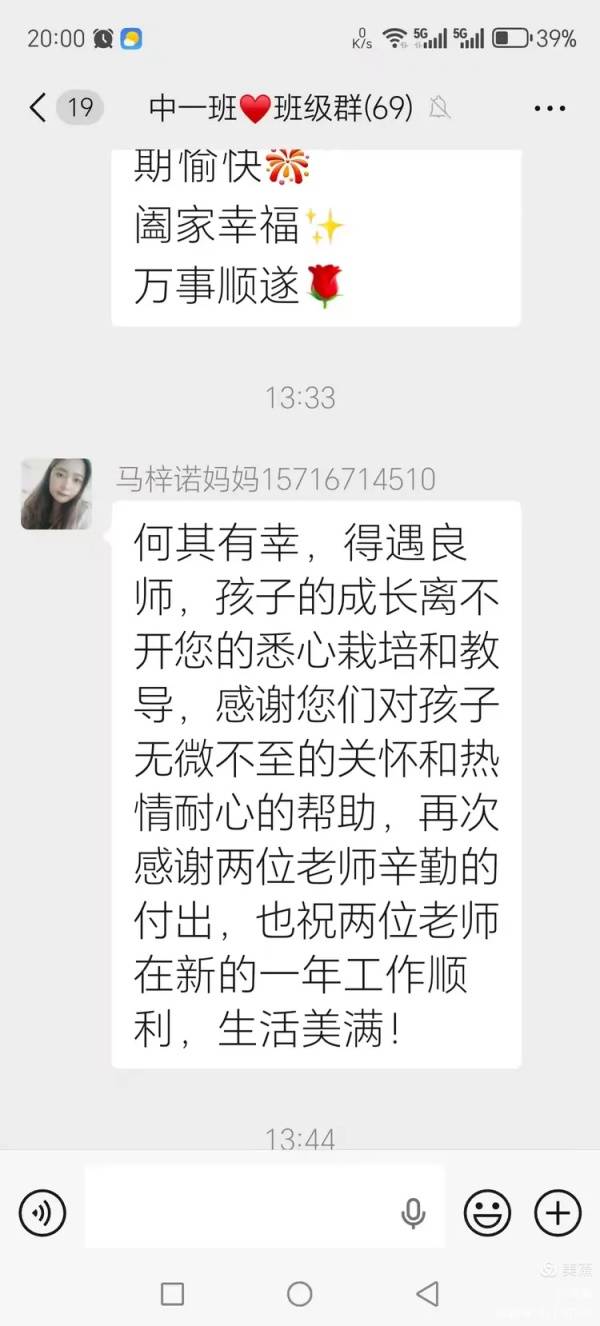
Task: Open the emoji sticker panel
Action: (x=487, y=1213)
